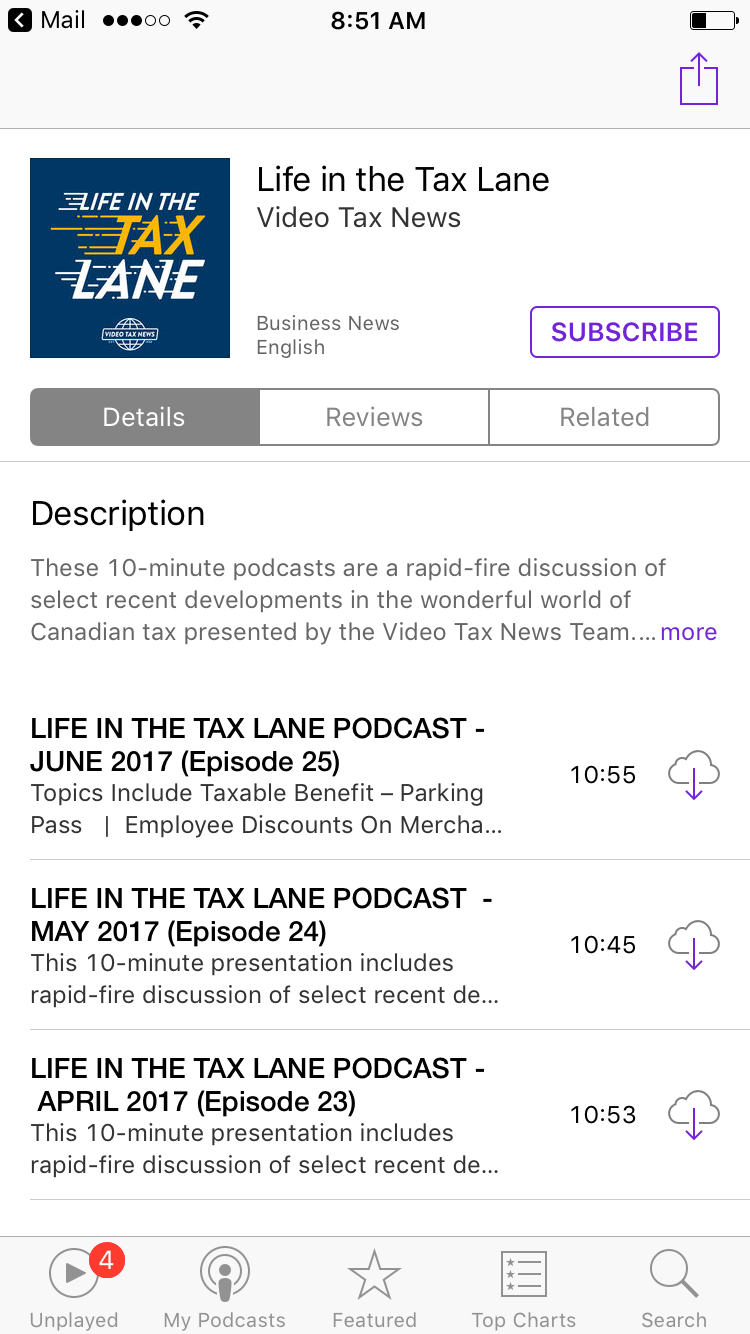Download the May 2017 episode
Screen dimensions: 750x1334
(x=694, y=945)
